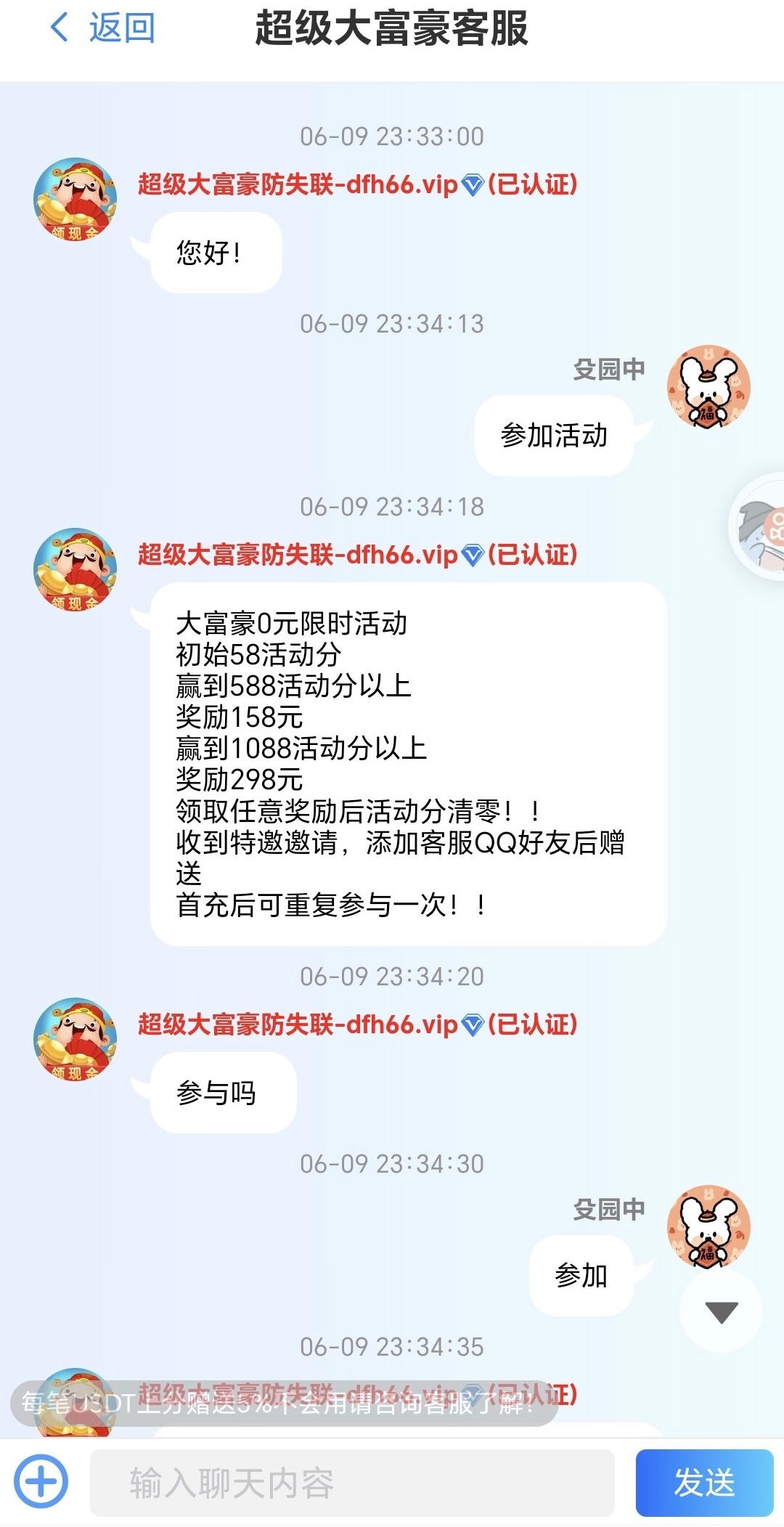
Task: Jump to latest messages with down arrow
Action: pos(721,1311)
